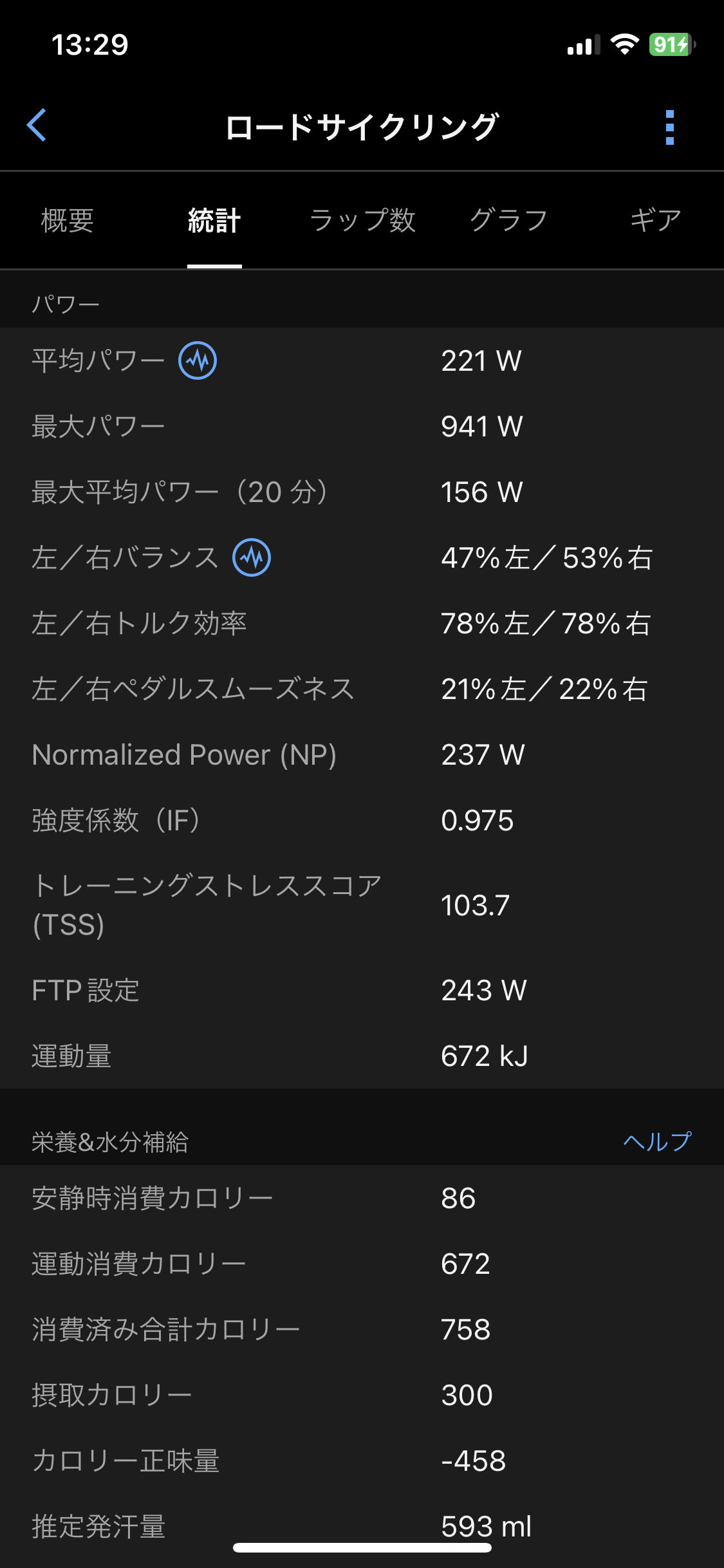The image size is (724, 1568).
Task: Go back using the top-left arrow
Action: (37, 125)
